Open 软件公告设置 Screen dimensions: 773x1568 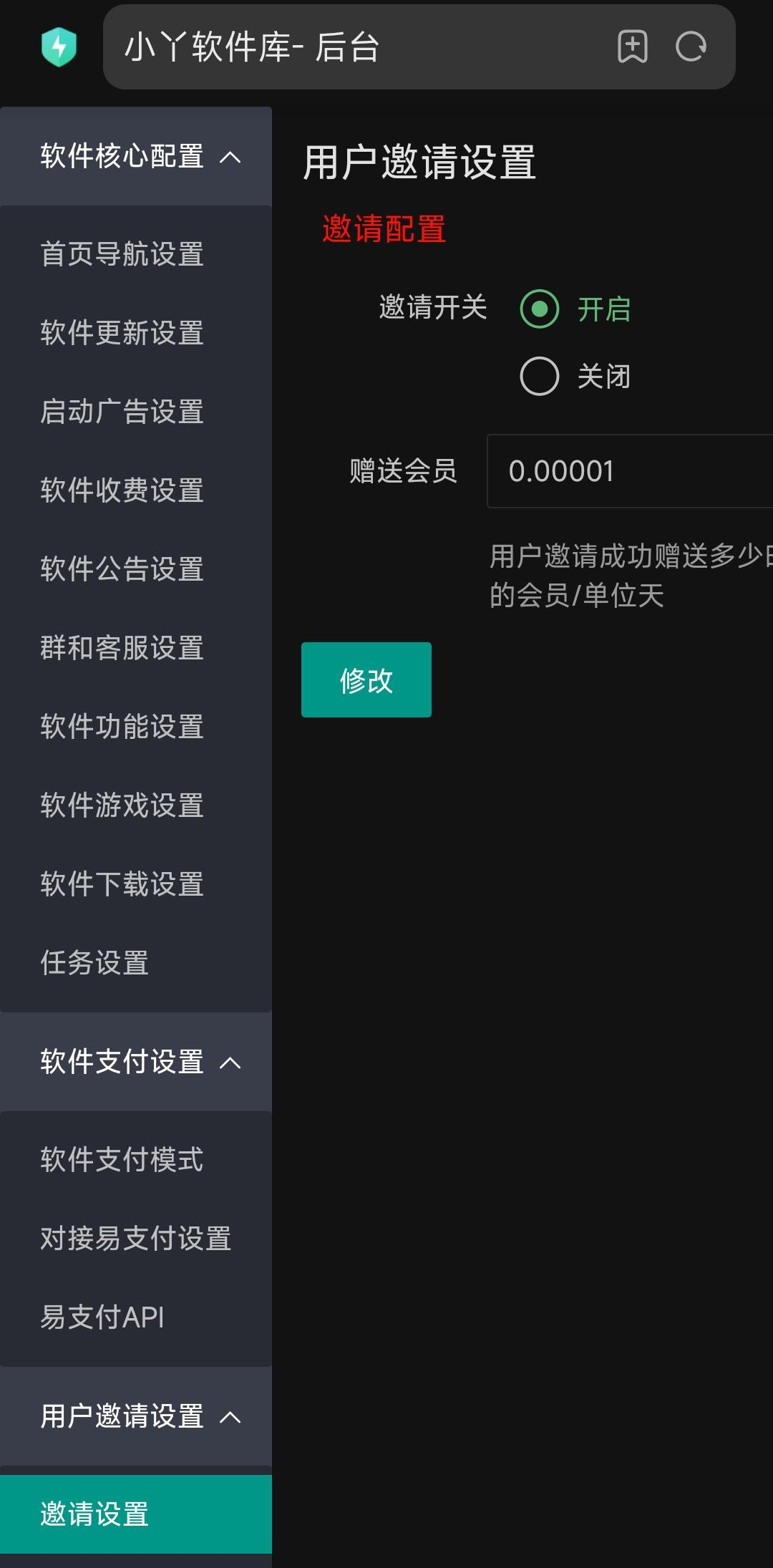[x=122, y=569]
